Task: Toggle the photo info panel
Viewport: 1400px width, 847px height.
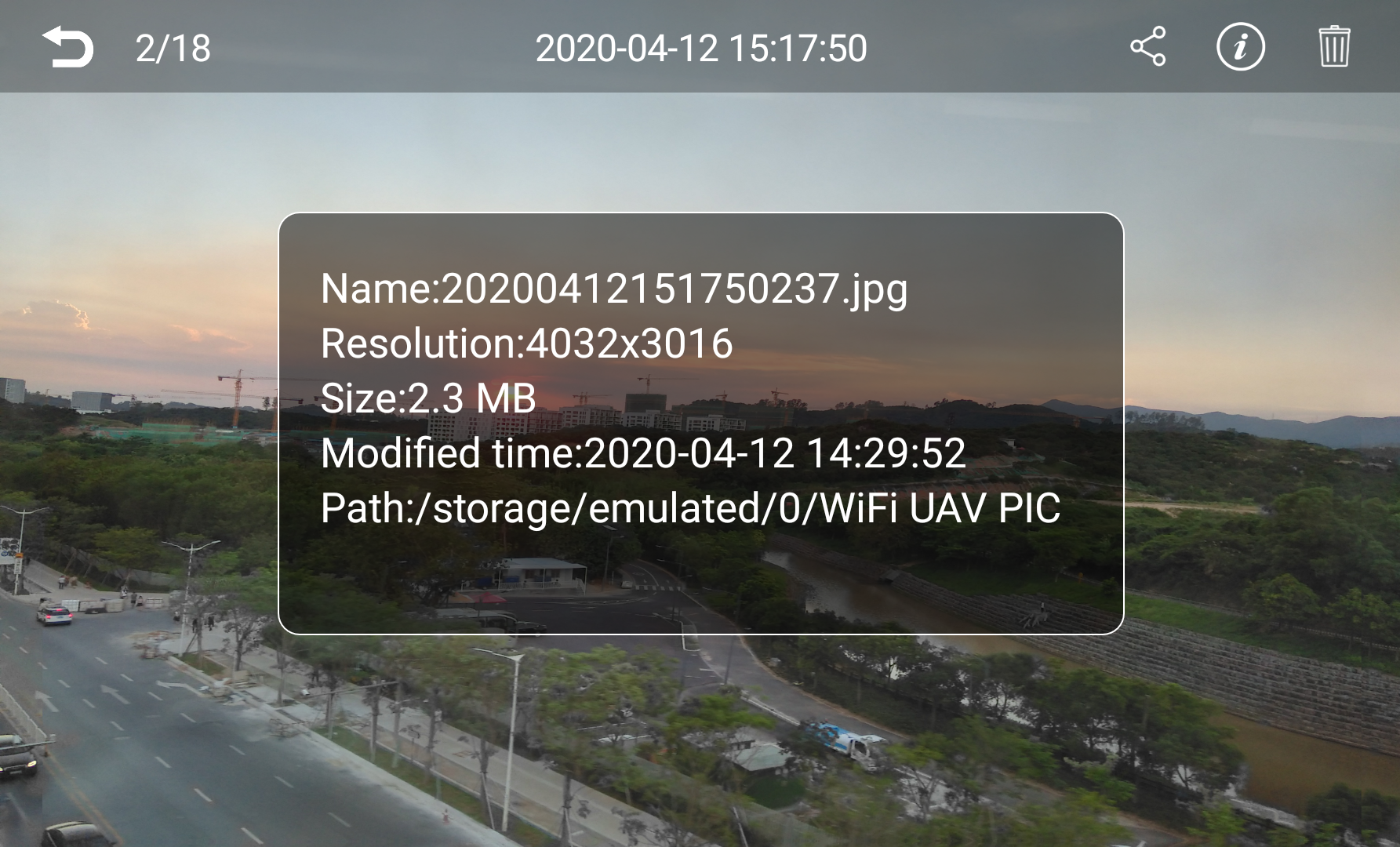Action: 1240,47
